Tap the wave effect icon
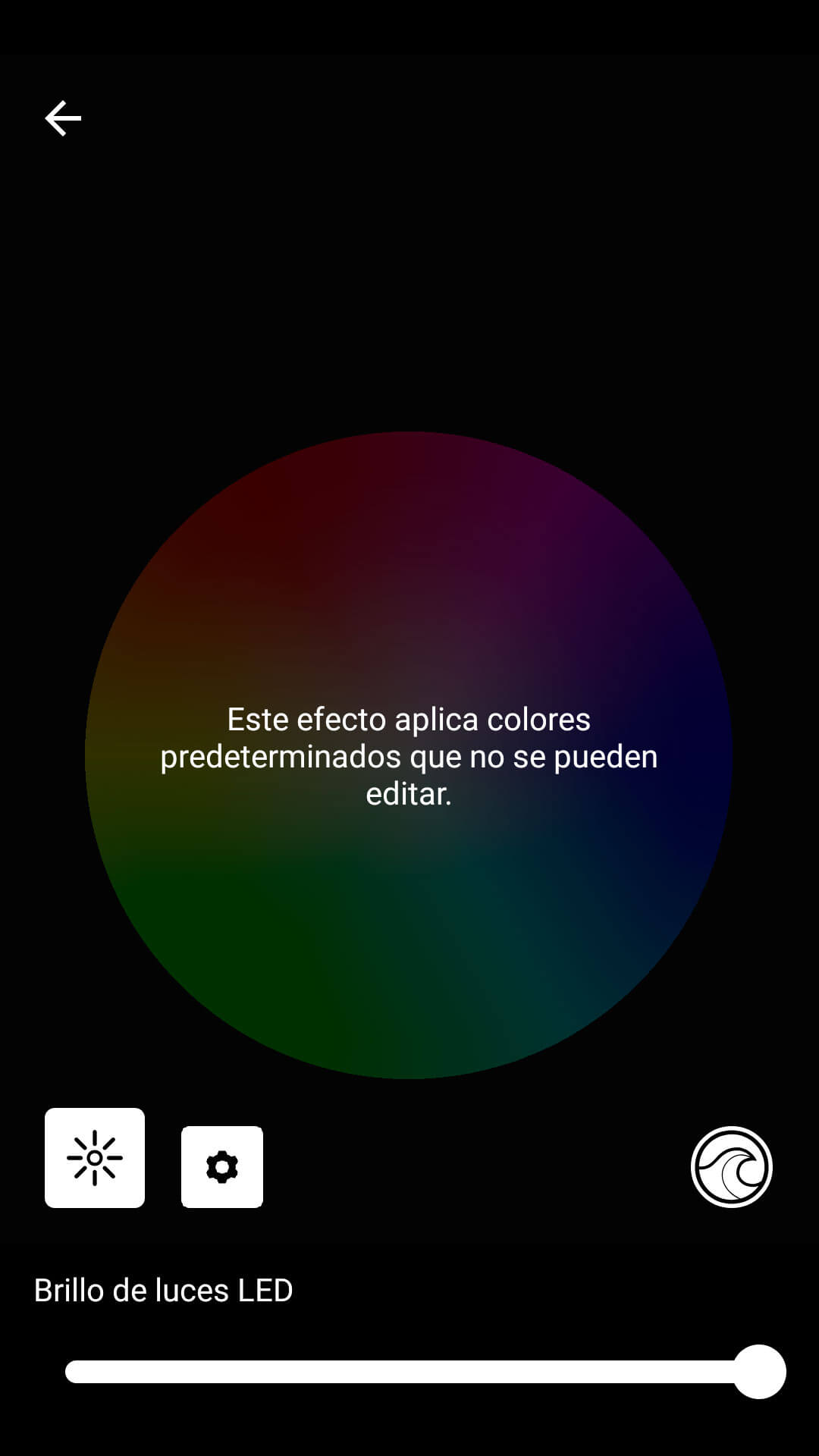 tap(731, 1167)
